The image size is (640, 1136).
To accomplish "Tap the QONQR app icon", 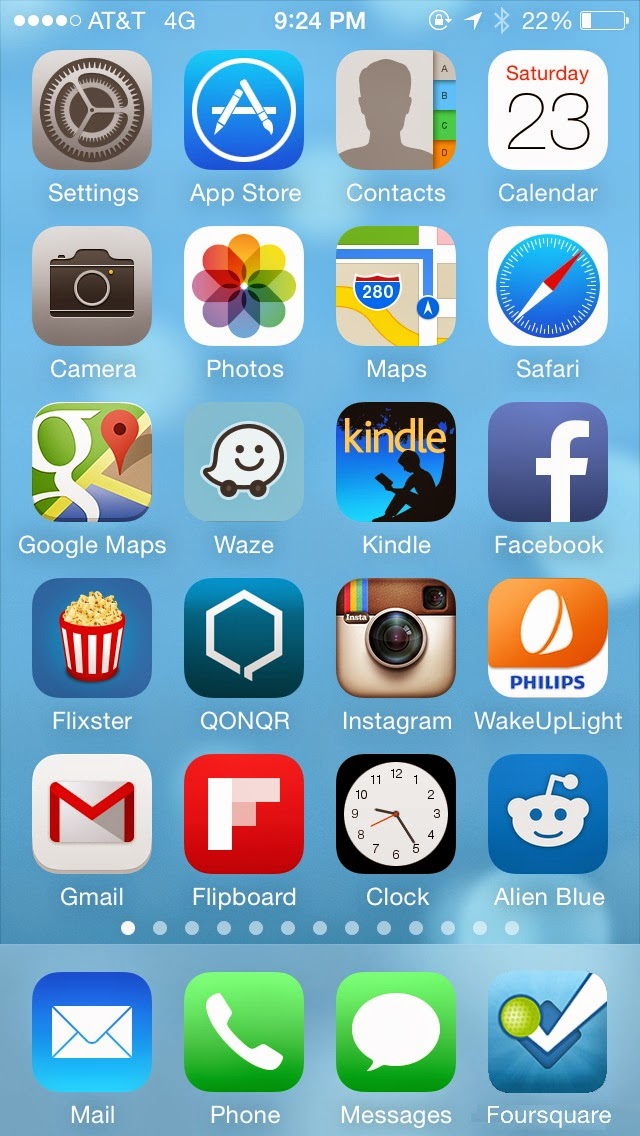I will pos(244,638).
